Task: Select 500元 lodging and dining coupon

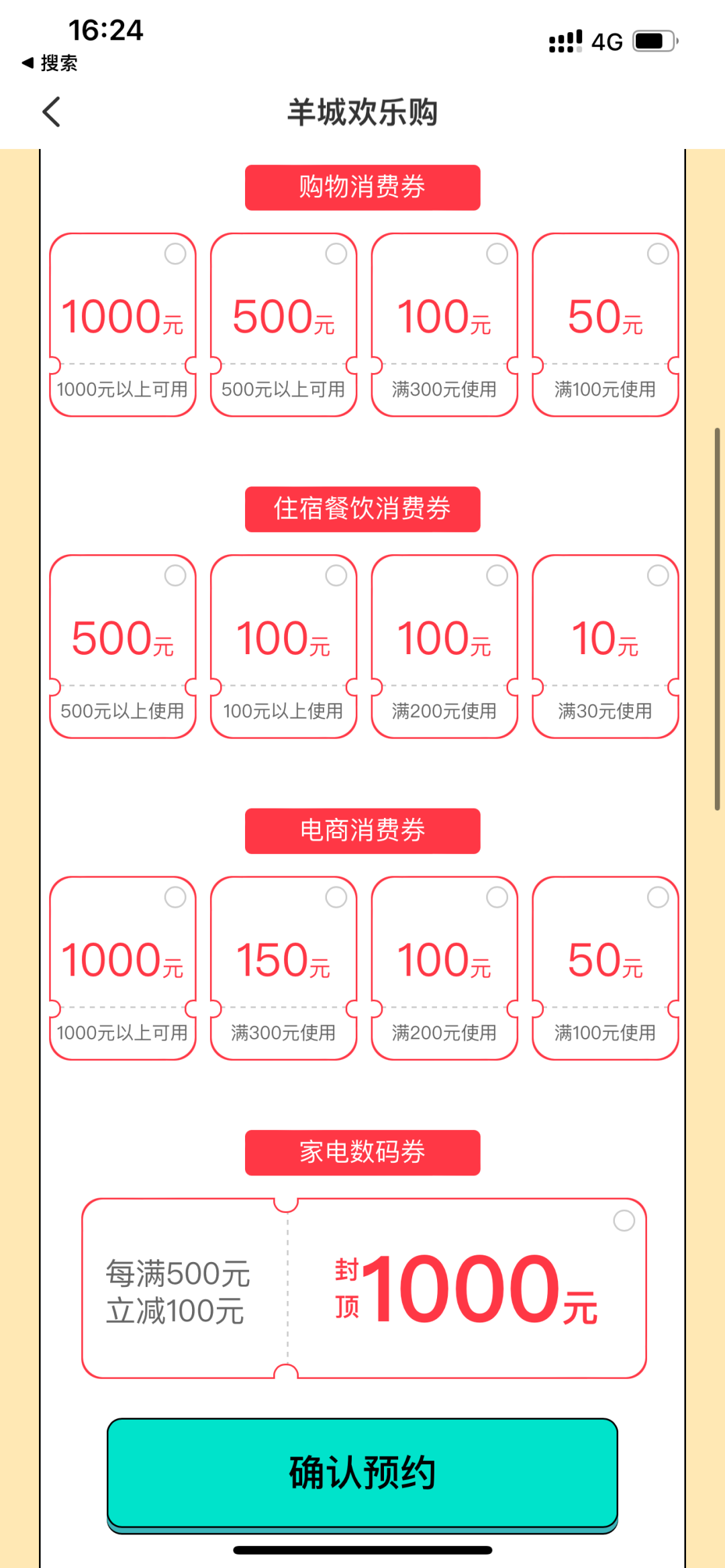Action: pos(123,646)
